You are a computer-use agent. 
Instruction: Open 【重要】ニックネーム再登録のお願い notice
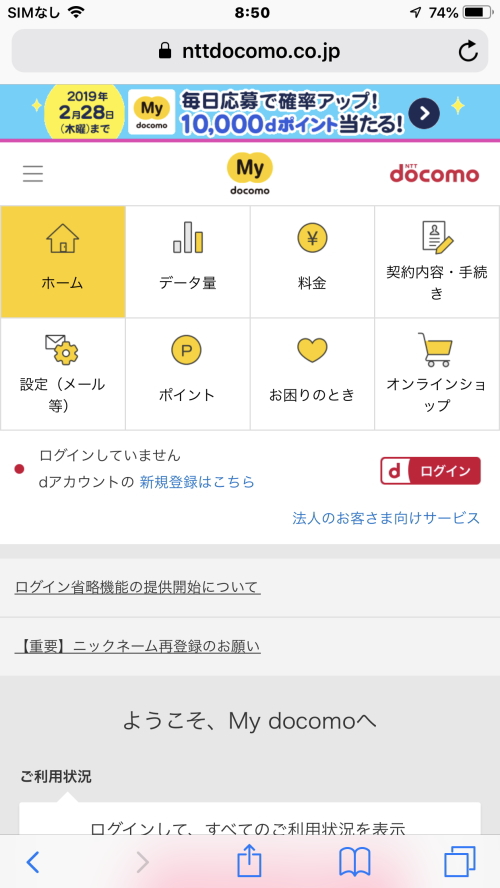[138, 646]
